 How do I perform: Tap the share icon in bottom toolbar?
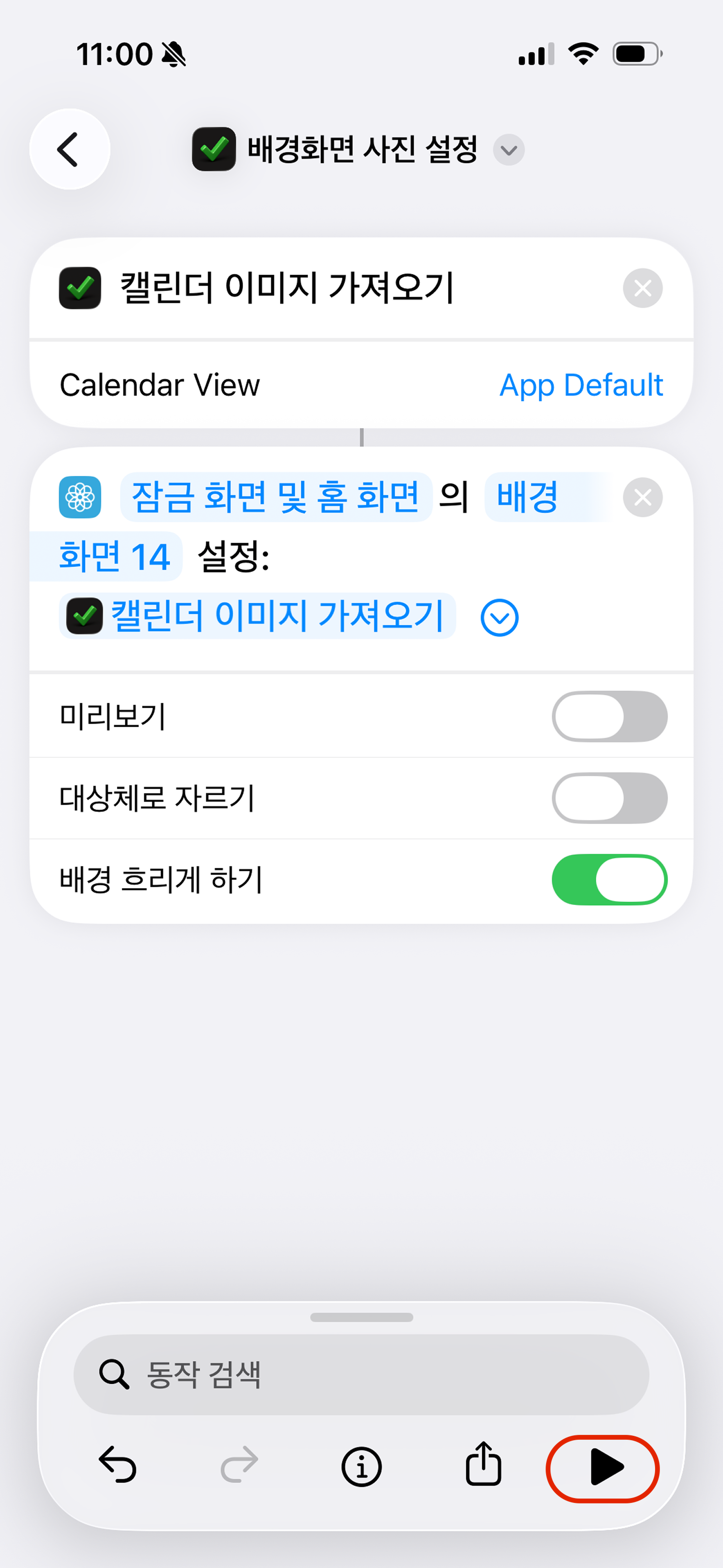[x=482, y=1467]
